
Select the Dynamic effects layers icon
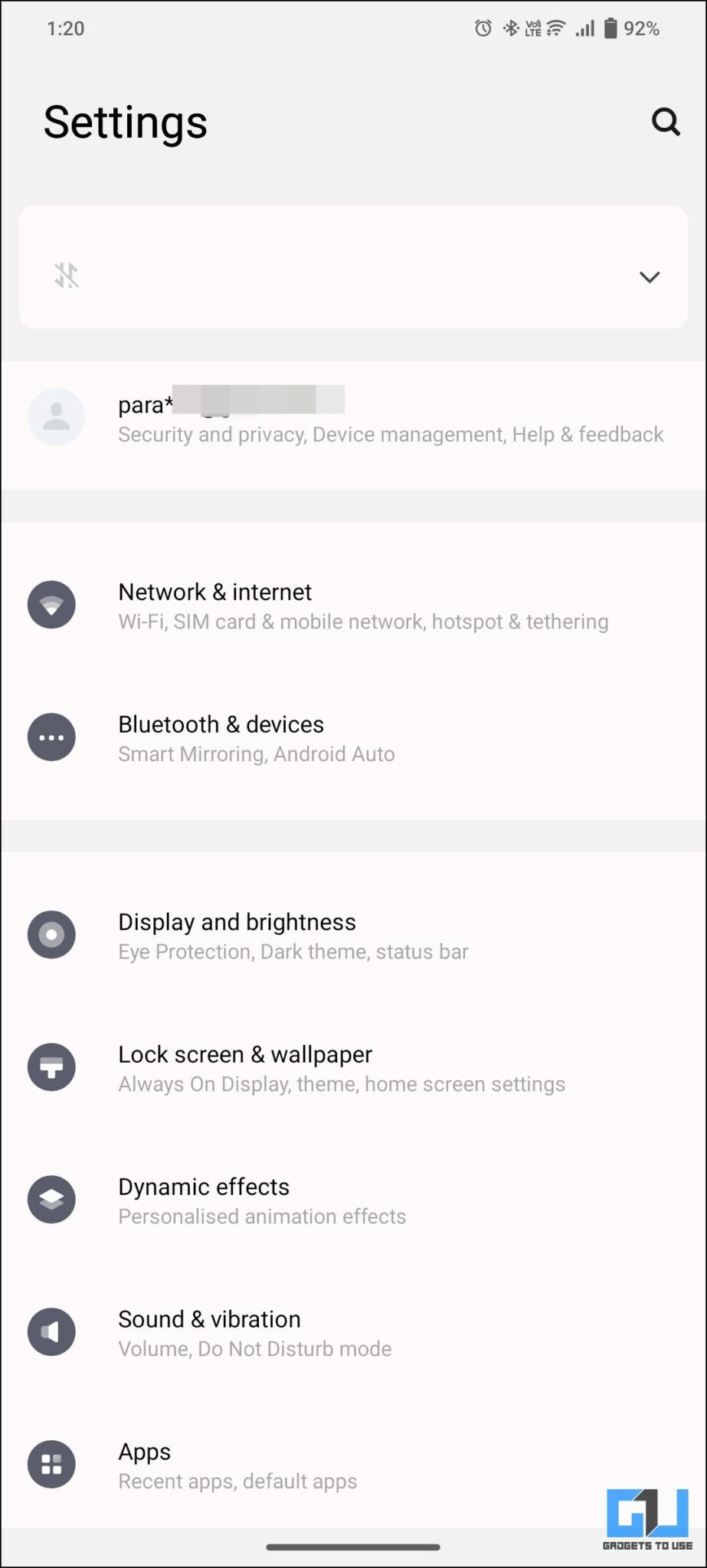pos(51,1200)
